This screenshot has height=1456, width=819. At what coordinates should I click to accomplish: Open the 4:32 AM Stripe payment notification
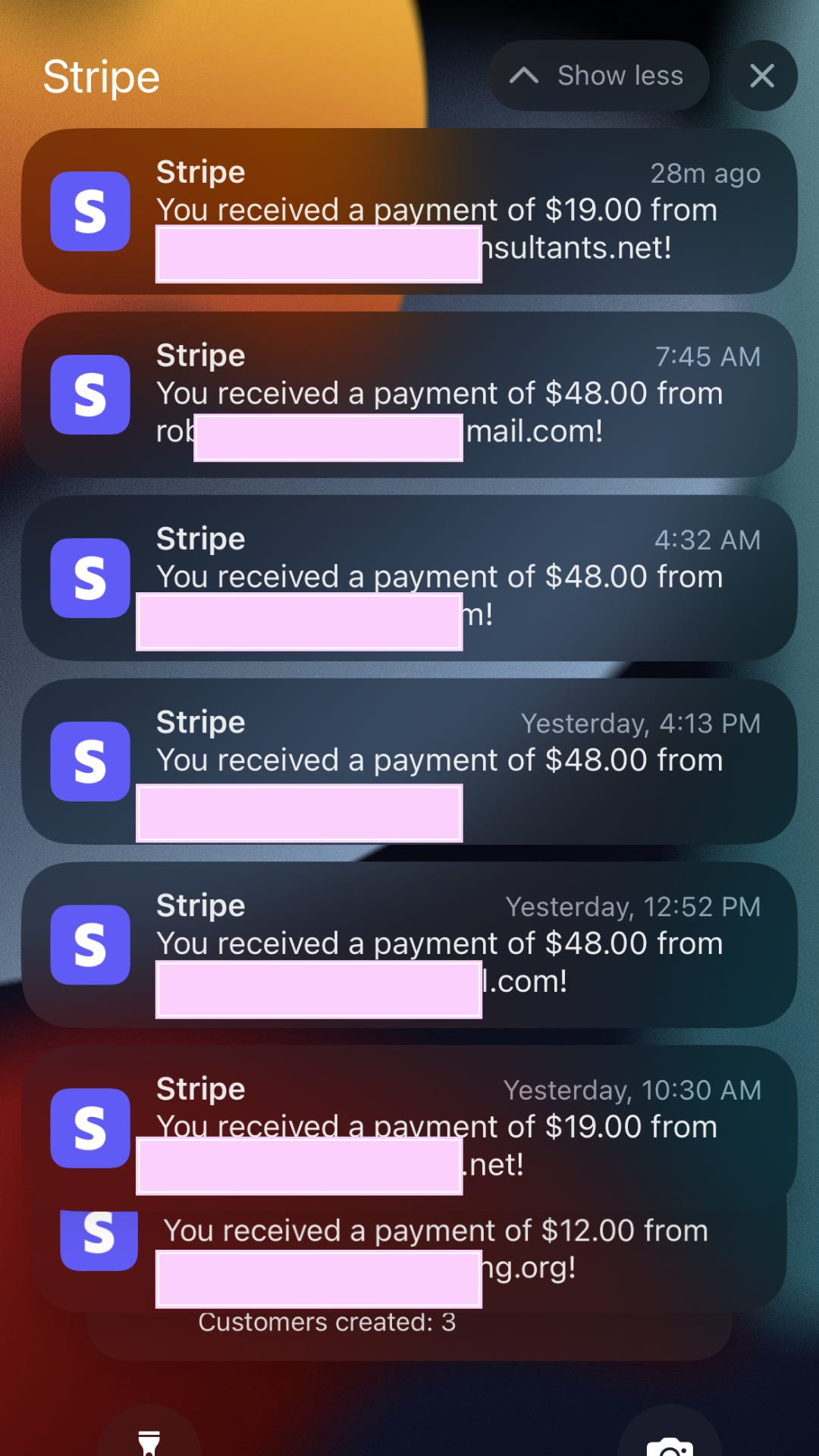pyautogui.click(x=409, y=578)
